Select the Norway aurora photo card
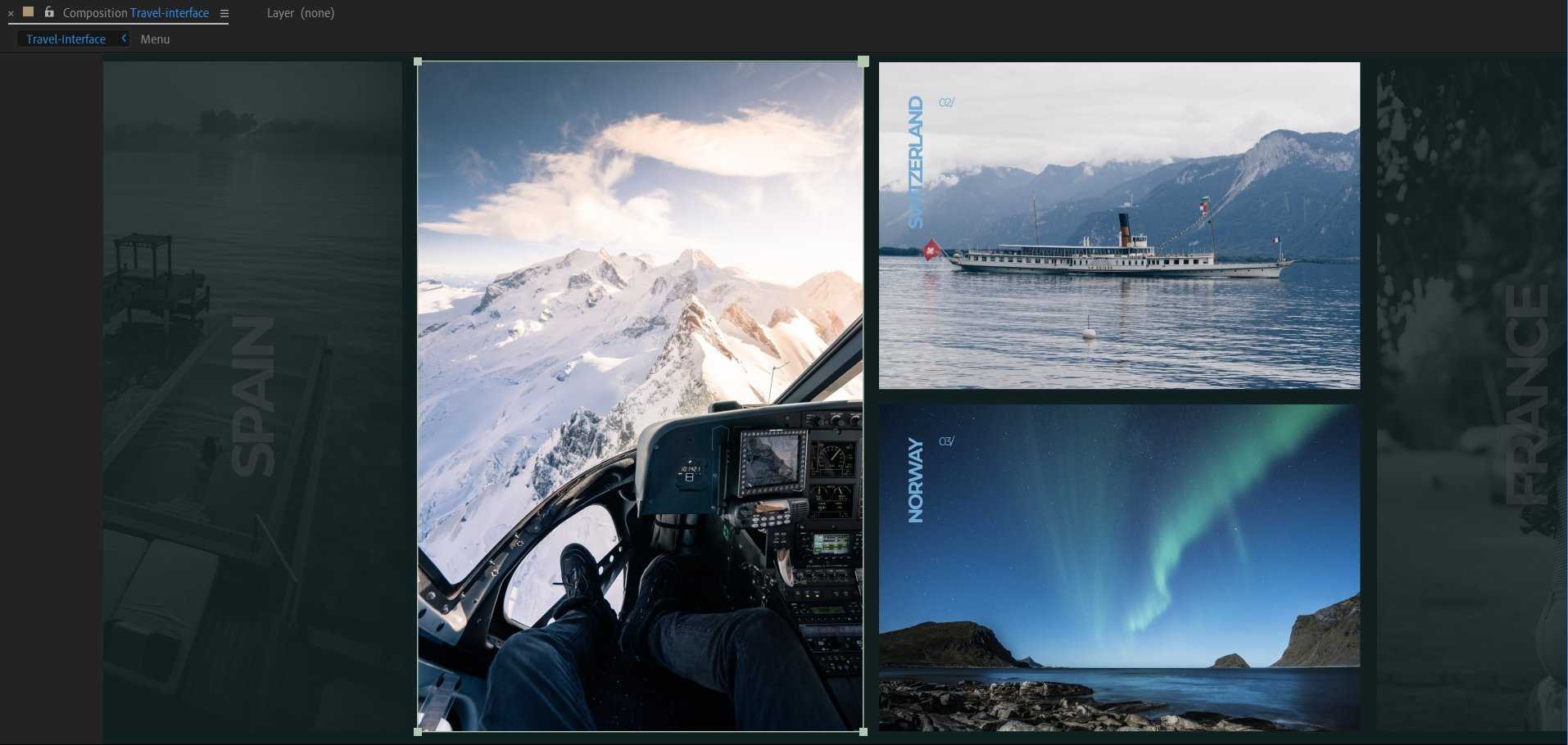Viewport: 1568px width, 745px height. 1119,567
